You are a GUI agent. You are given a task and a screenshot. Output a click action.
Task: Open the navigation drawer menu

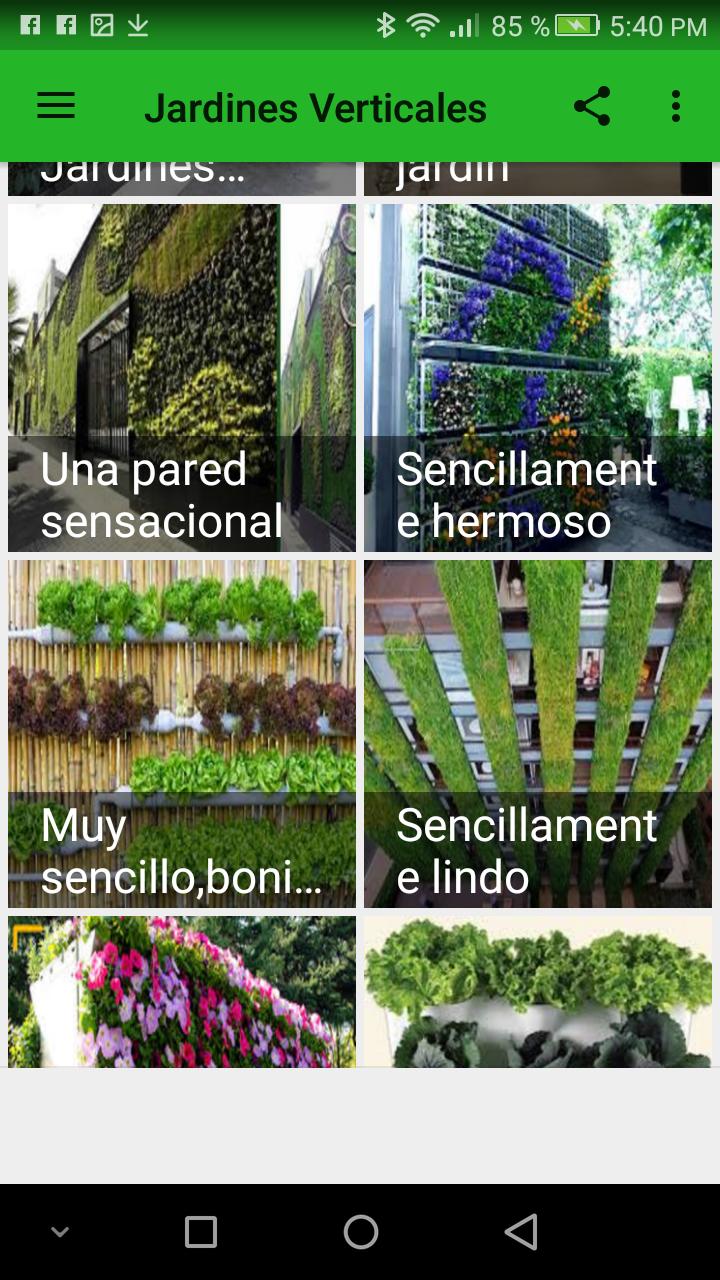pos(55,106)
